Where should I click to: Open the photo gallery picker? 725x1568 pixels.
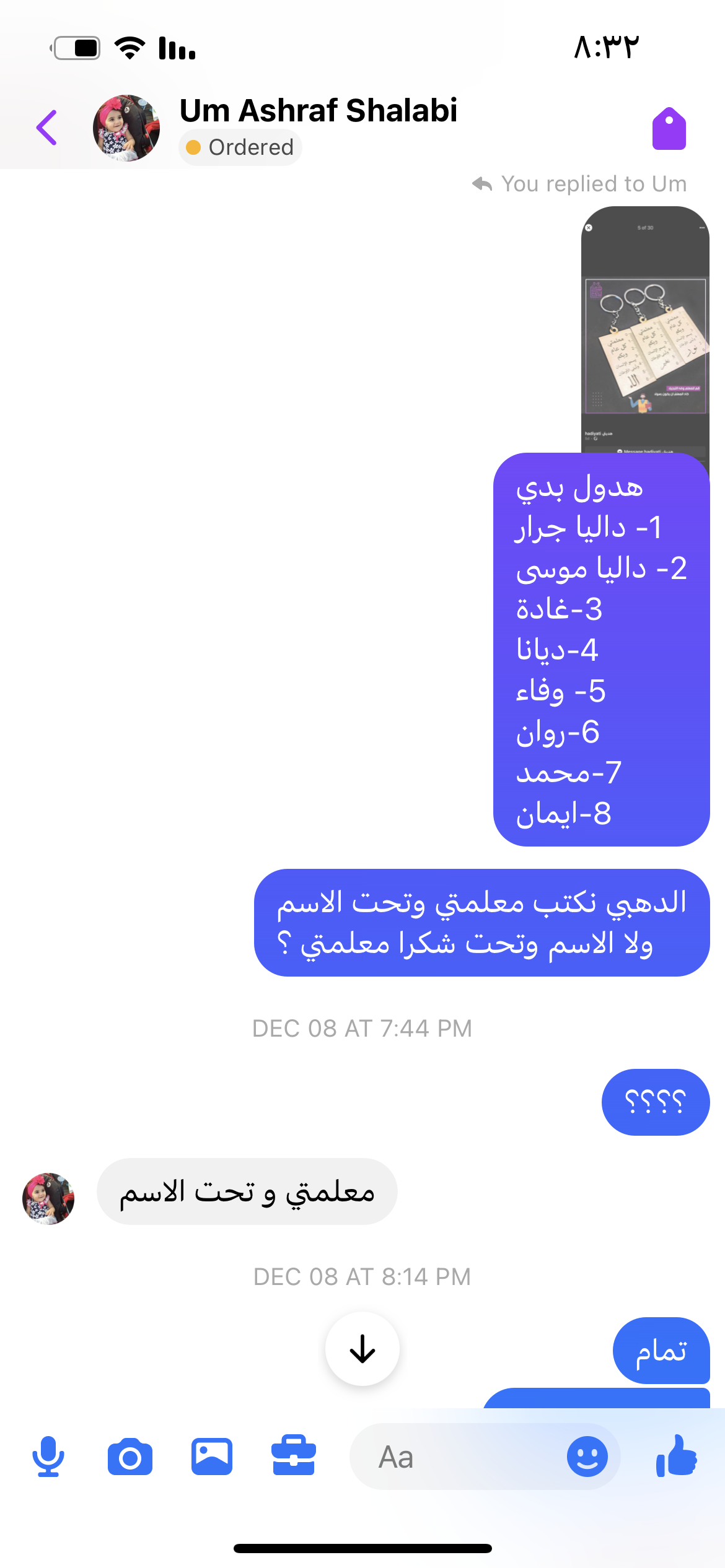pyautogui.click(x=212, y=1457)
